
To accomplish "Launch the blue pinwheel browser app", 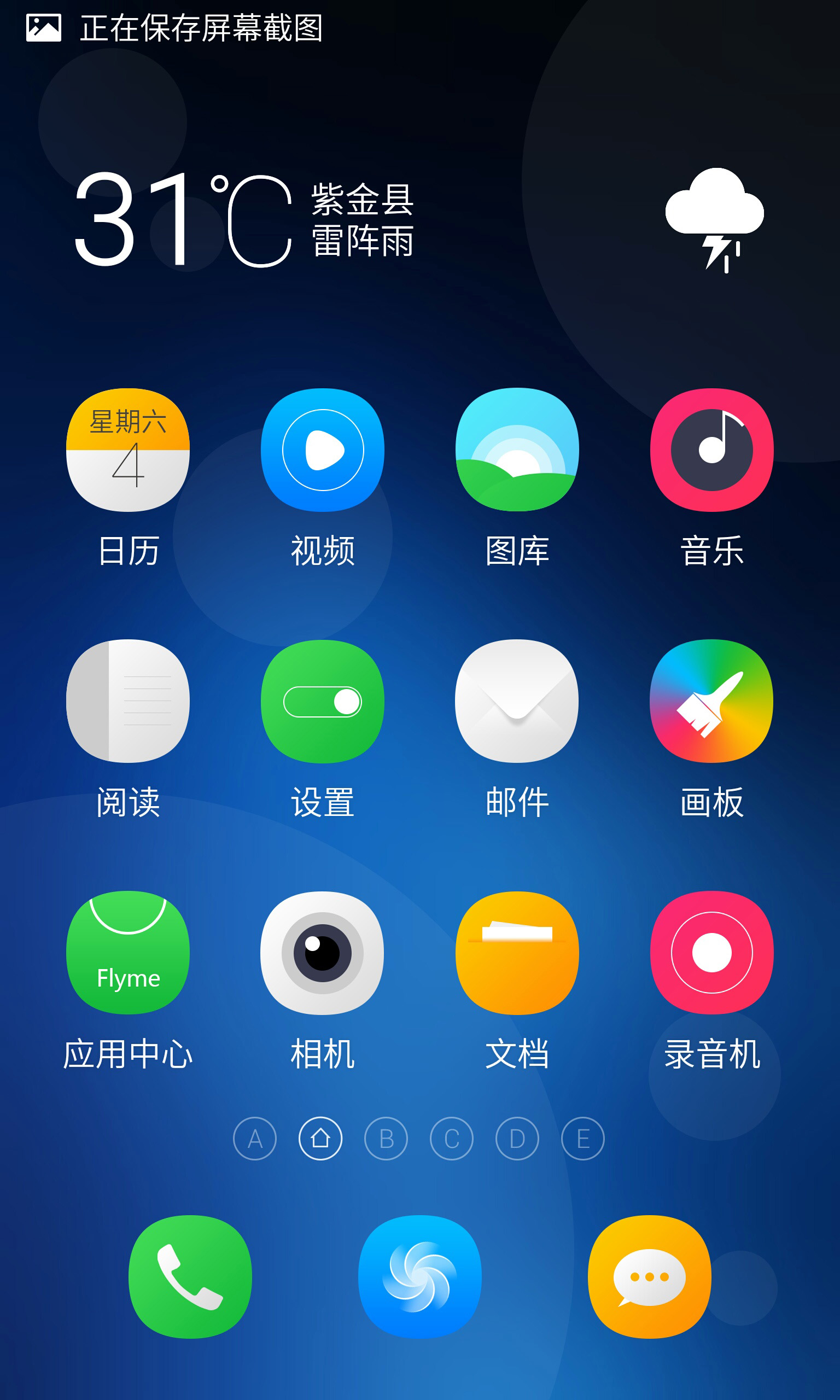I will [x=419, y=1276].
